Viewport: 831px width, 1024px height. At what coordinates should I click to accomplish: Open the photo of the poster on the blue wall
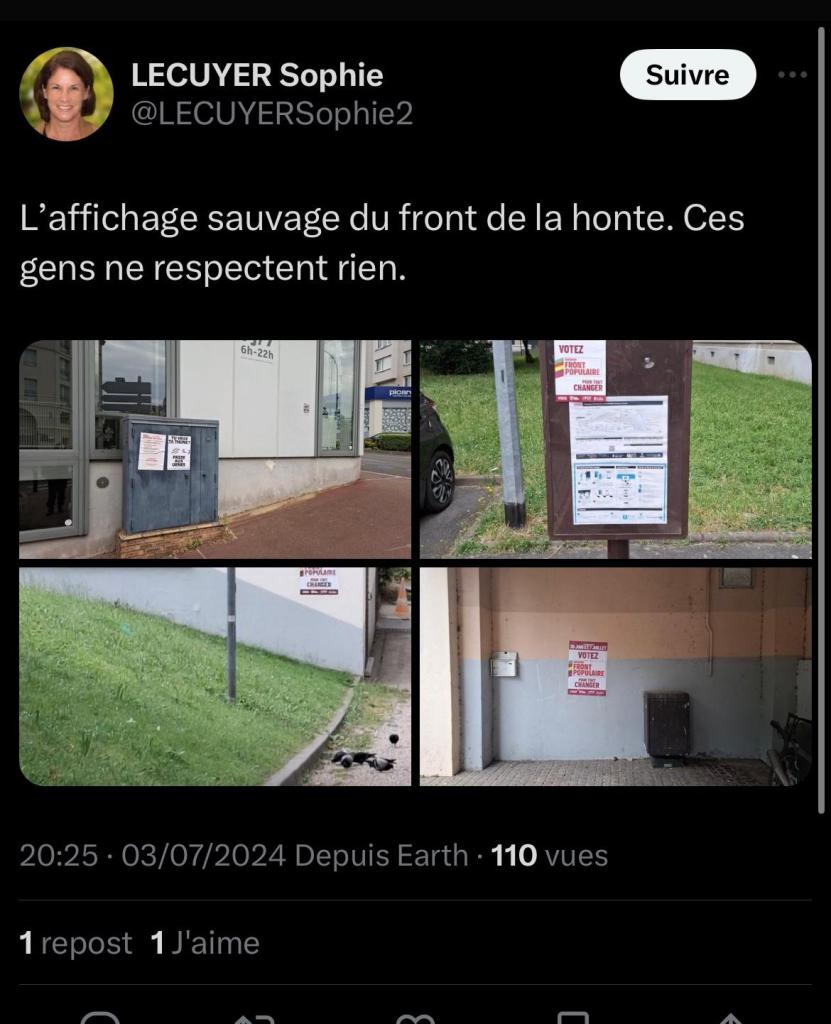pos(615,677)
